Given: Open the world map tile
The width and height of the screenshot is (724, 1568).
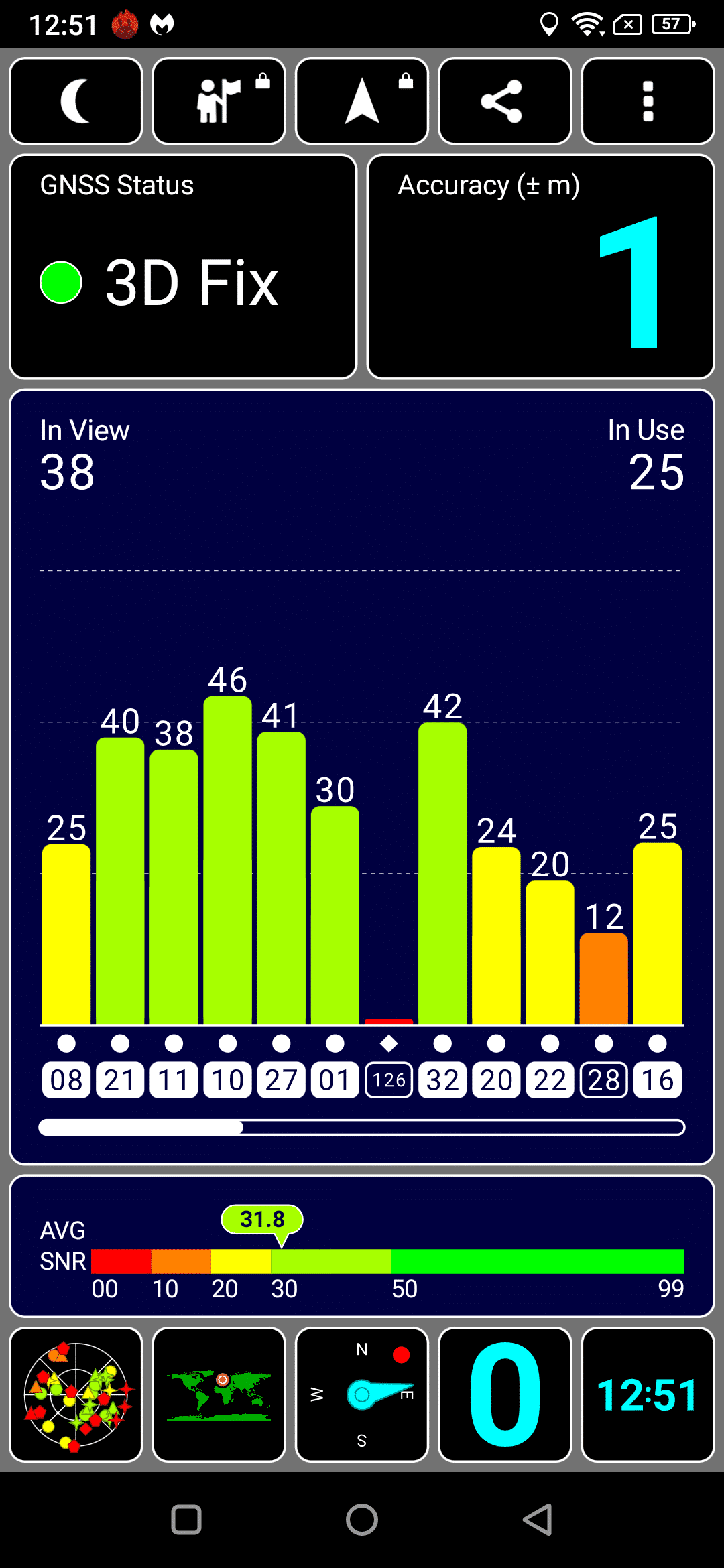Looking at the screenshot, I should click(x=219, y=1394).
